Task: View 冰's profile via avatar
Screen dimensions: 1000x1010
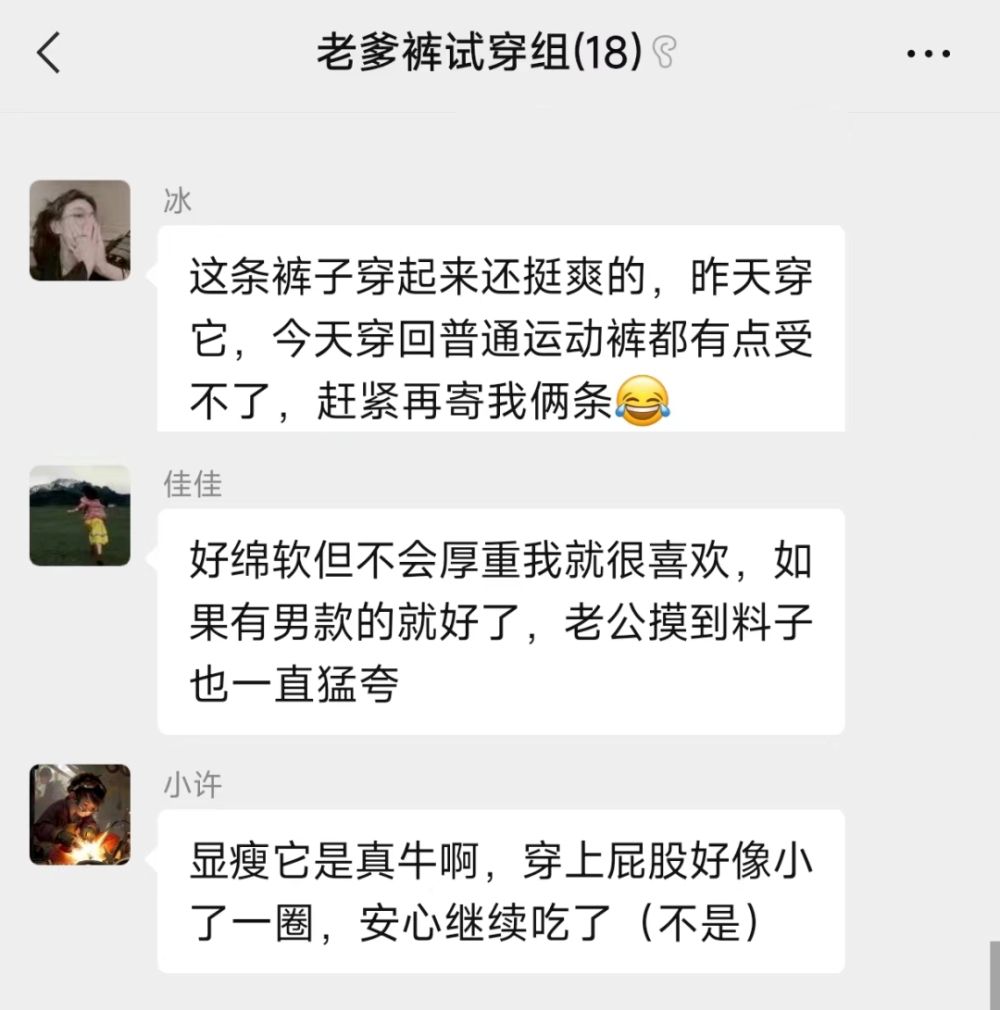Action: 80,230
